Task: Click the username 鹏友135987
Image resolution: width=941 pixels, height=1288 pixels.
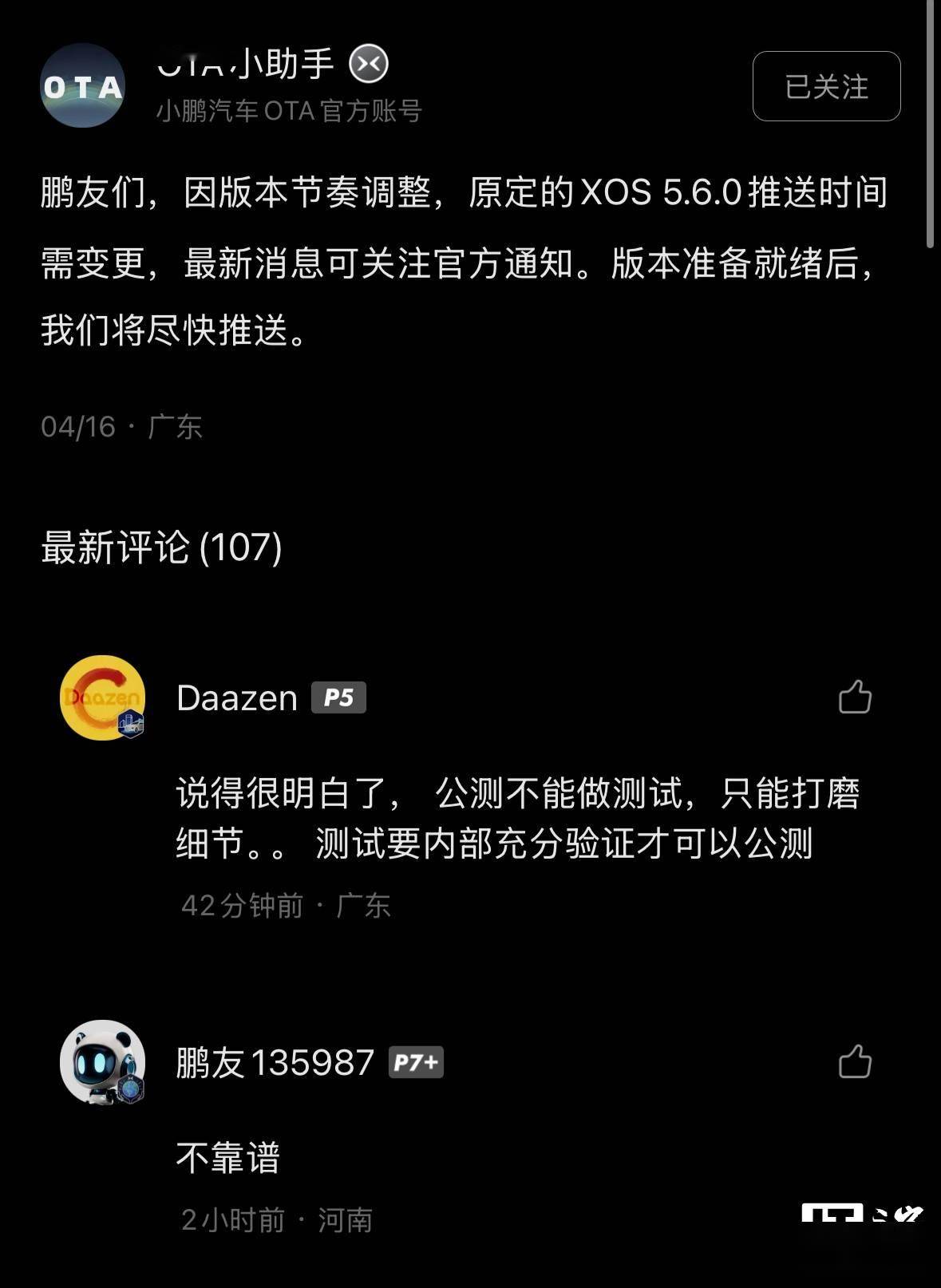Action: 273,1062
